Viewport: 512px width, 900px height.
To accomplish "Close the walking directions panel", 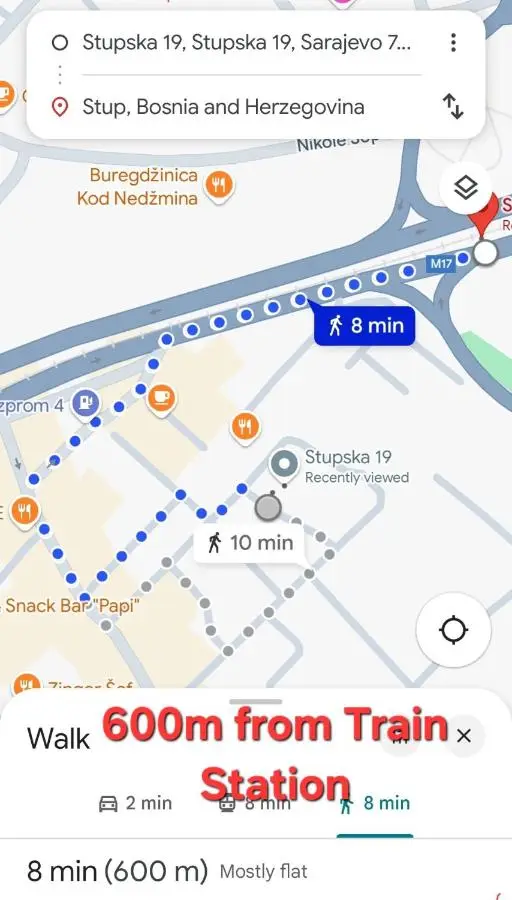I will pyautogui.click(x=464, y=735).
